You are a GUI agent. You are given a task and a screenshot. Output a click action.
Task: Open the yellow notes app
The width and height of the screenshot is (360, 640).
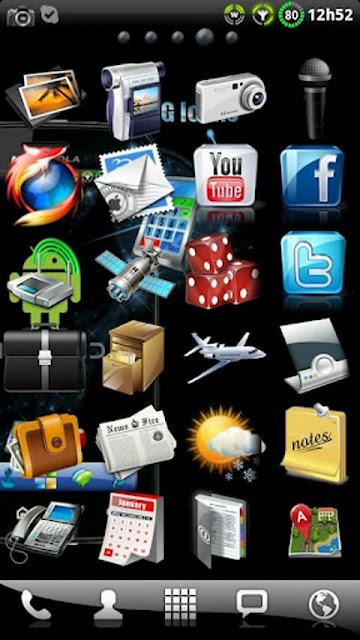point(314,443)
